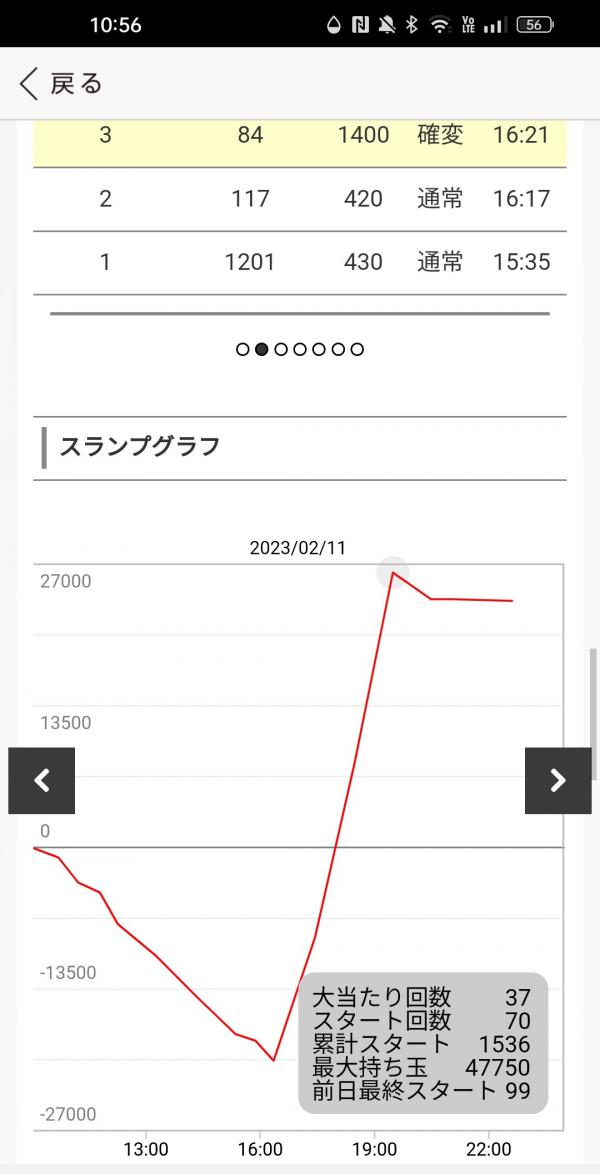The width and height of the screenshot is (600, 1174).
Task: Select the first page indicator dot
Action: [x=242, y=349]
